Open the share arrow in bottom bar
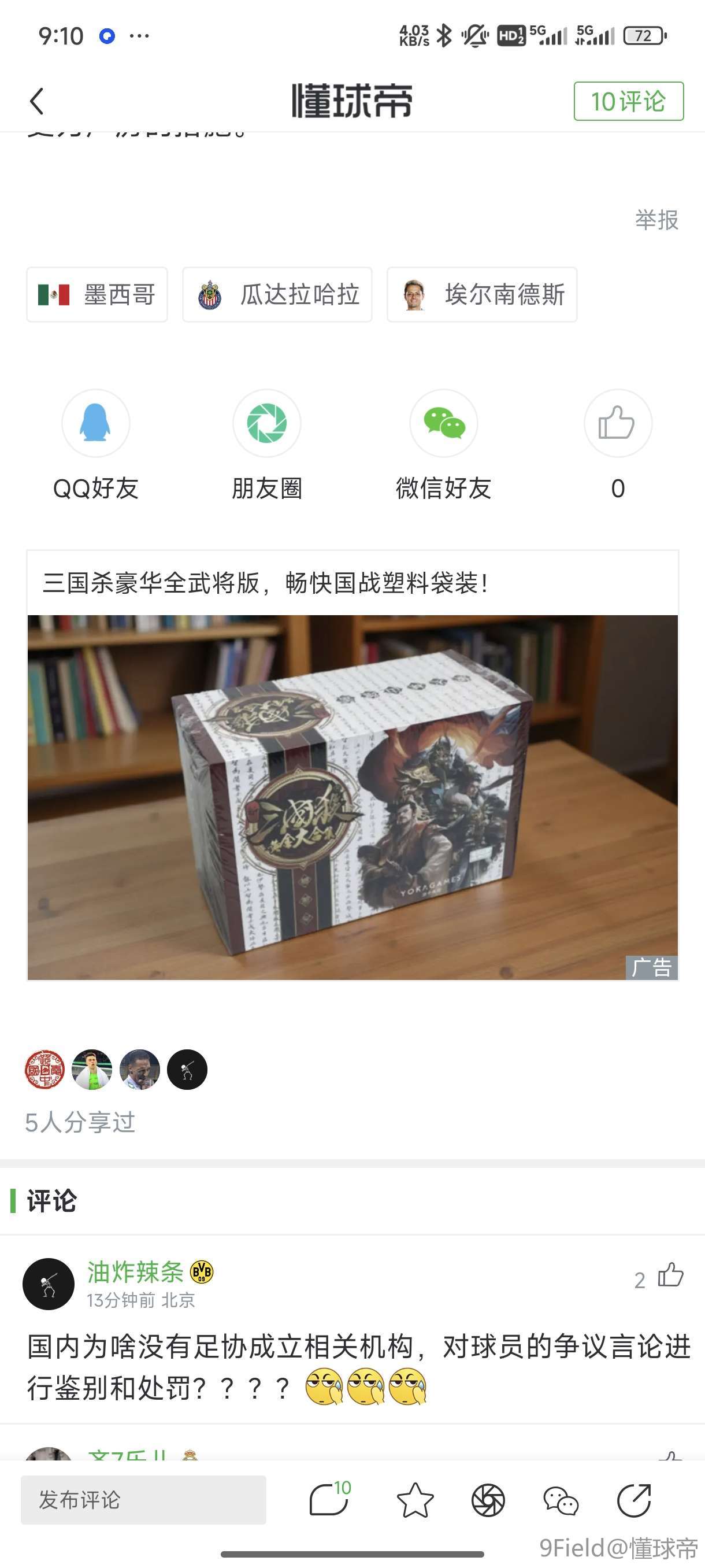Screen dimensions: 705x1568 [x=634, y=1500]
